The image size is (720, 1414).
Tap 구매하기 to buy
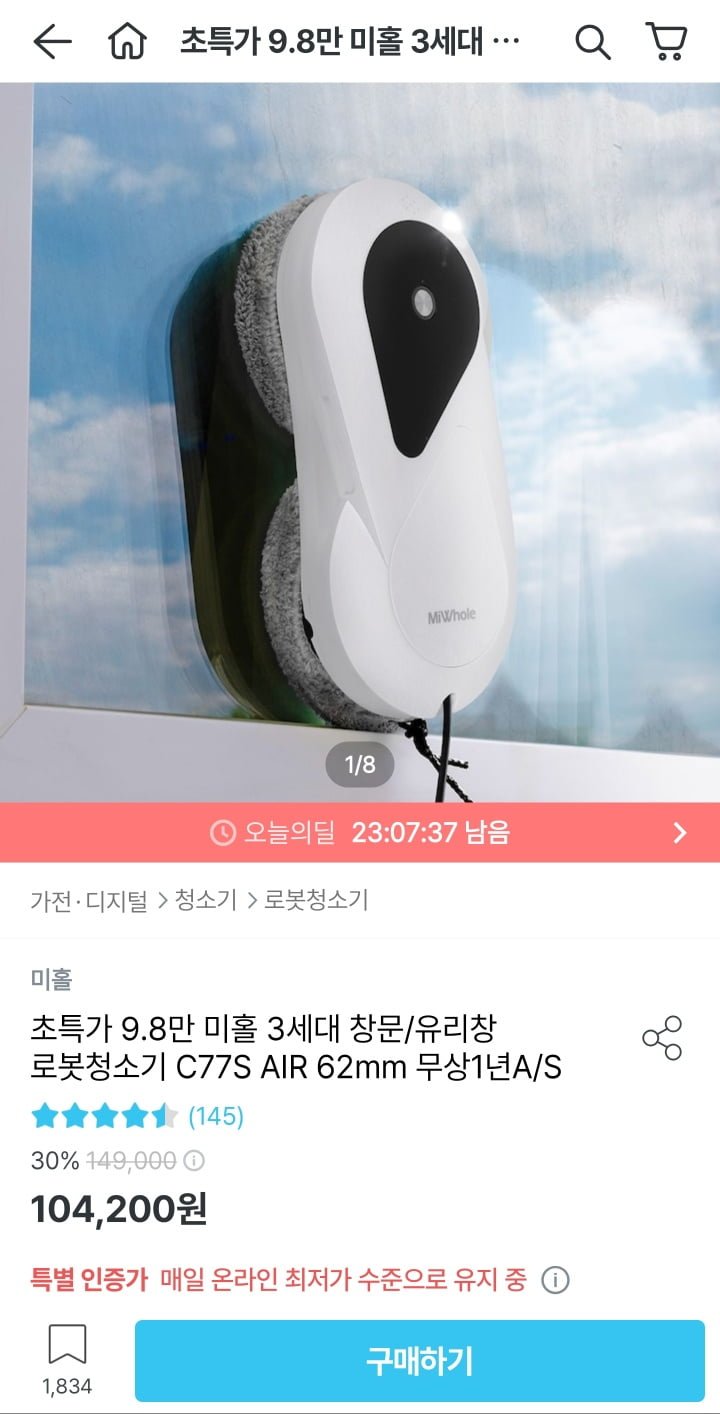click(x=420, y=1361)
